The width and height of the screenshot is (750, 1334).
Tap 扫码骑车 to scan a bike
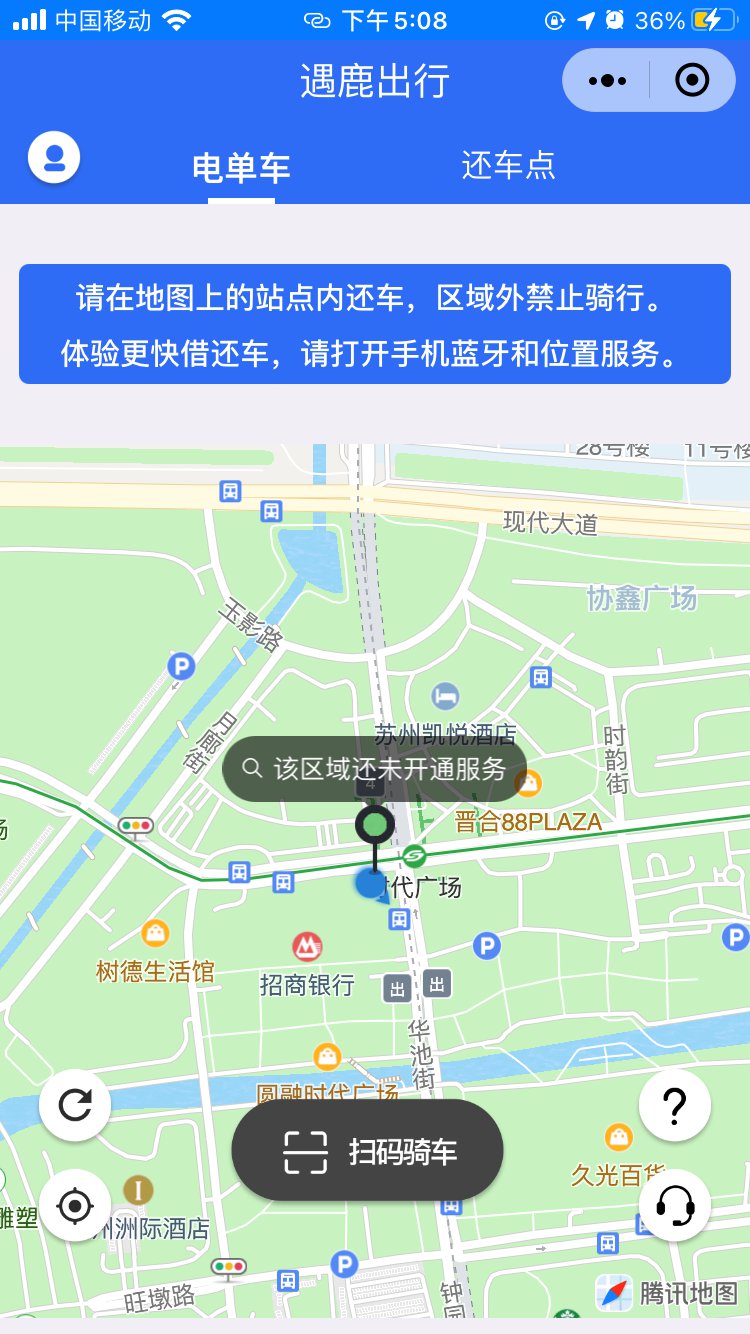(x=367, y=1151)
